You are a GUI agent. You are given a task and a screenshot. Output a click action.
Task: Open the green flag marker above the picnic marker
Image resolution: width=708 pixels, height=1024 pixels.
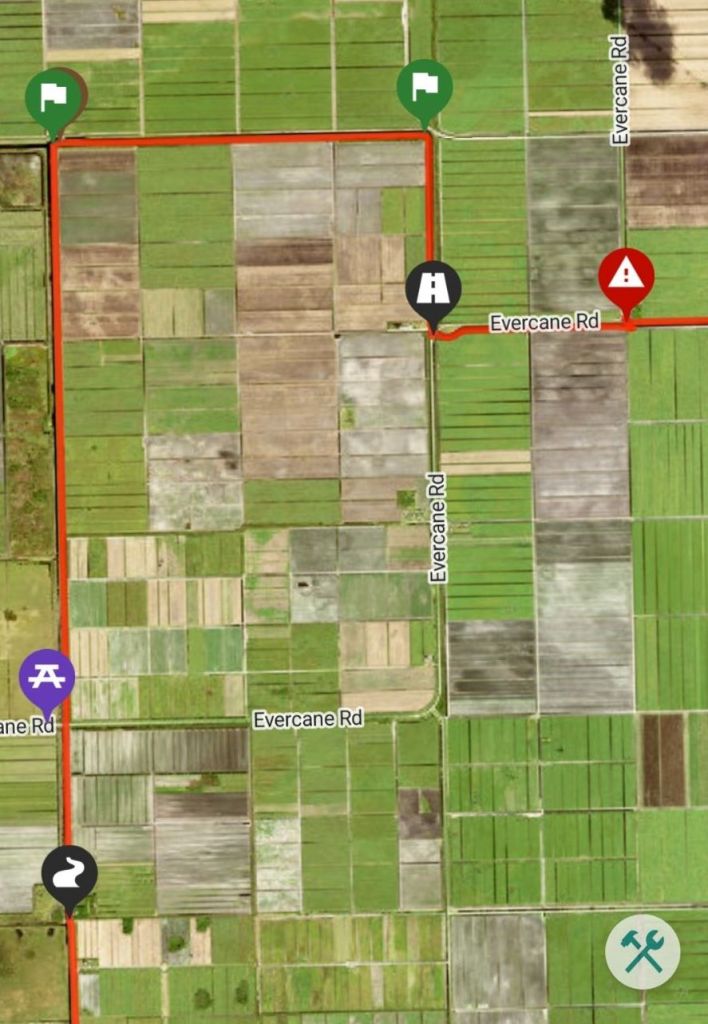[x=54, y=97]
